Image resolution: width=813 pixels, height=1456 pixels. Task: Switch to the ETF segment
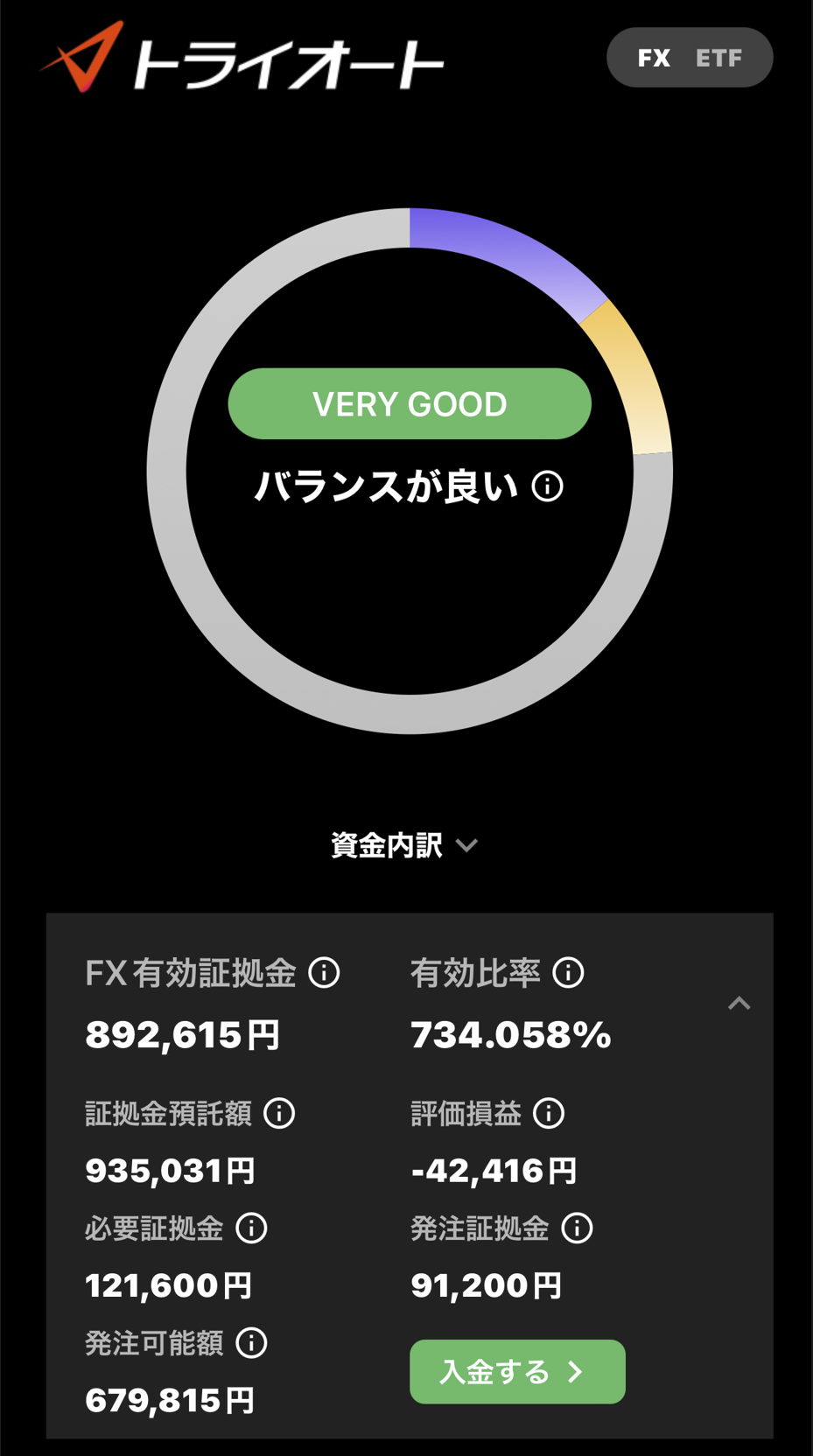(718, 58)
